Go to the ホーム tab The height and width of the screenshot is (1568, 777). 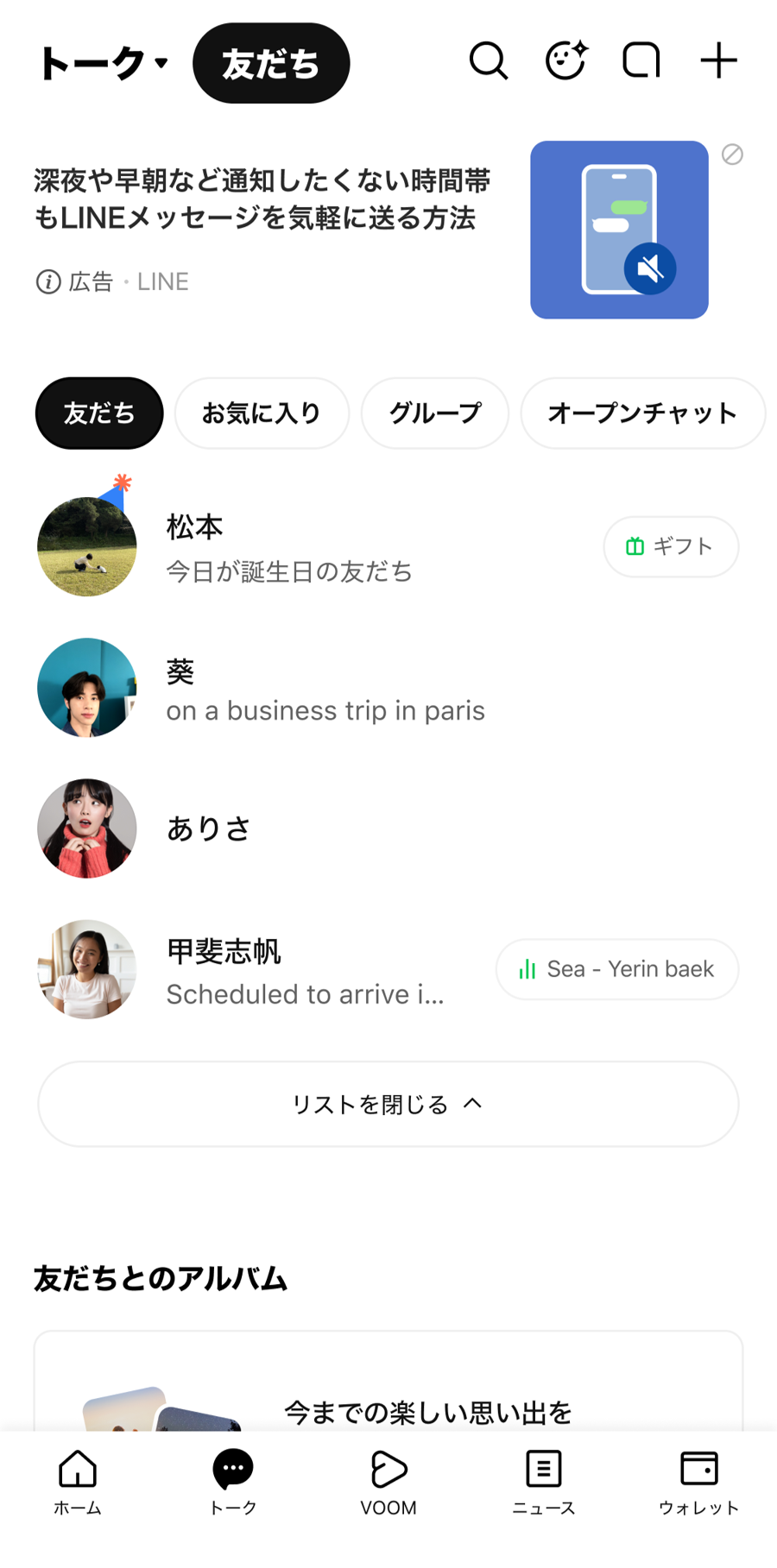78,1481
